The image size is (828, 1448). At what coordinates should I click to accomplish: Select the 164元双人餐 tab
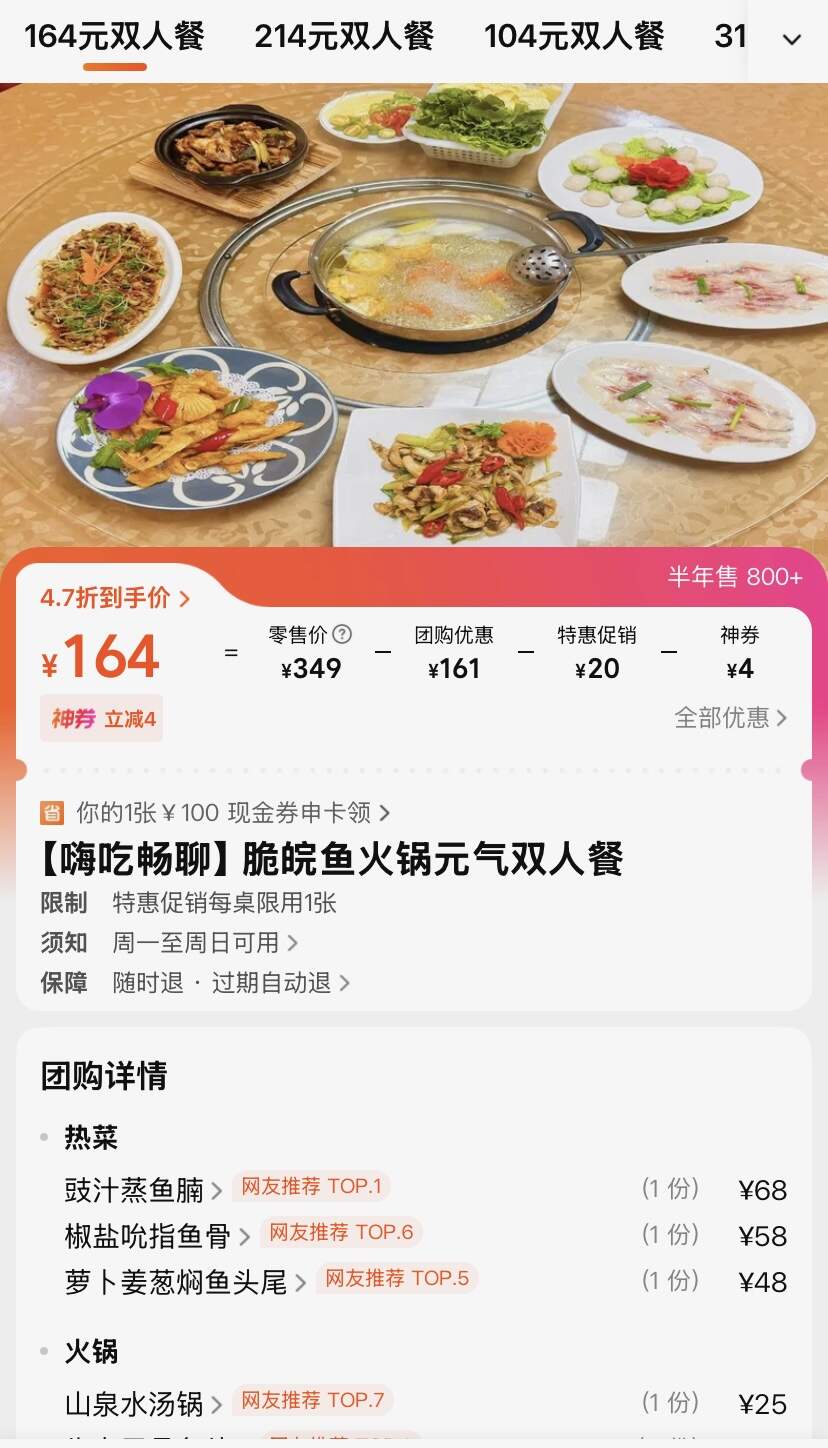point(114,37)
